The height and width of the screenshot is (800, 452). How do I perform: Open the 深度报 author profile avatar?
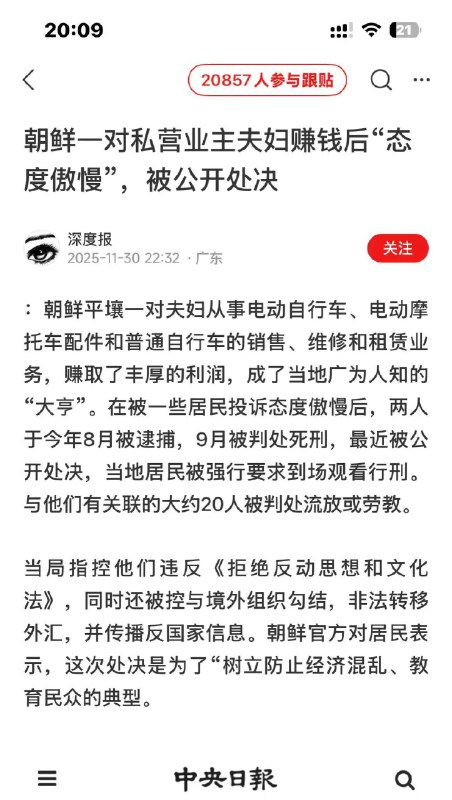pos(42,247)
